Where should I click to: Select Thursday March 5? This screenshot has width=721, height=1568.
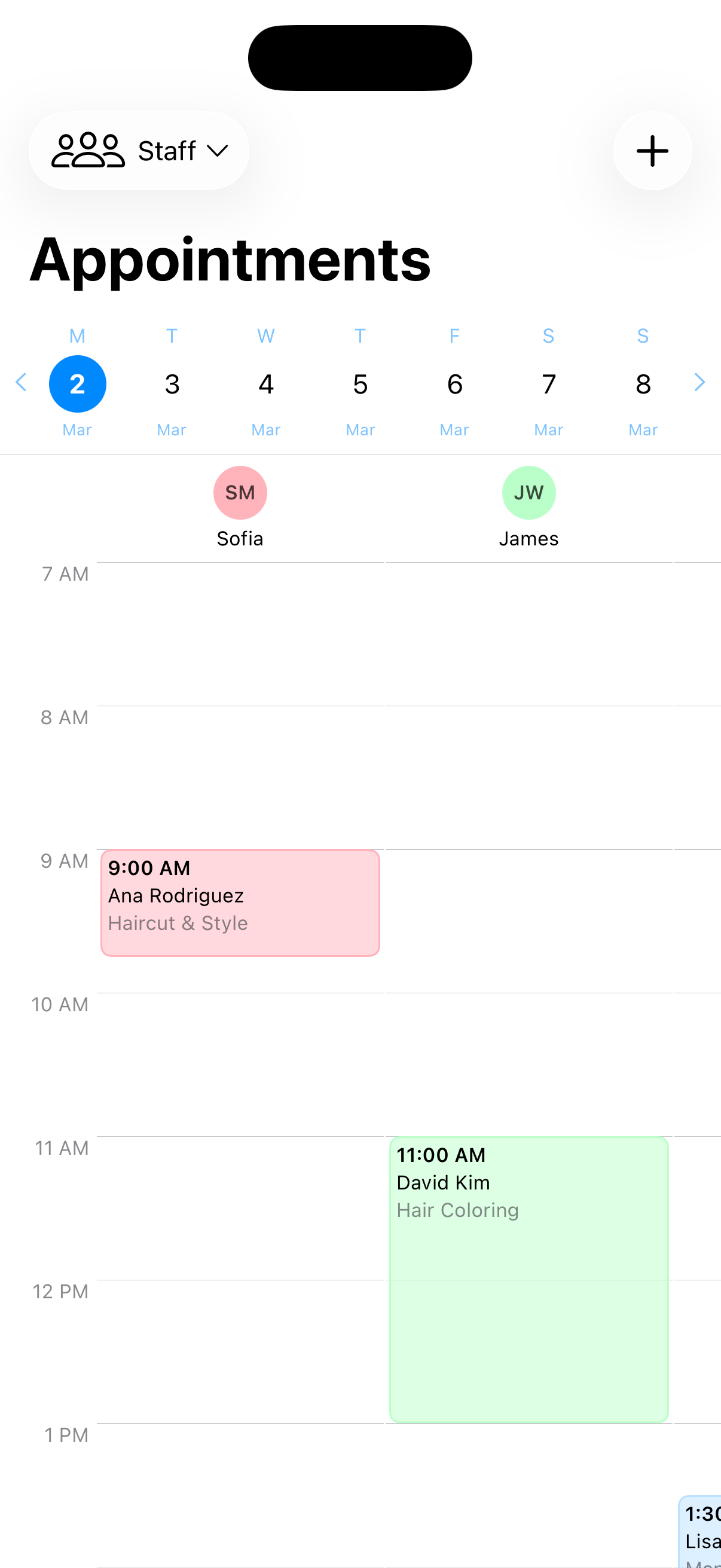click(x=360, y=383)
